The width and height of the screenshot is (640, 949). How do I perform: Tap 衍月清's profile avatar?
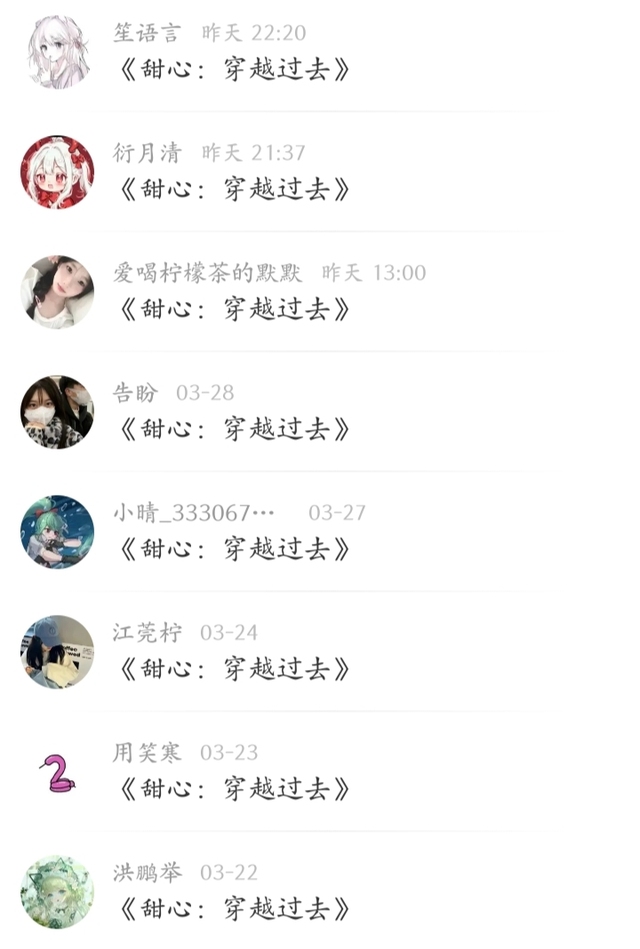point(57,172)
